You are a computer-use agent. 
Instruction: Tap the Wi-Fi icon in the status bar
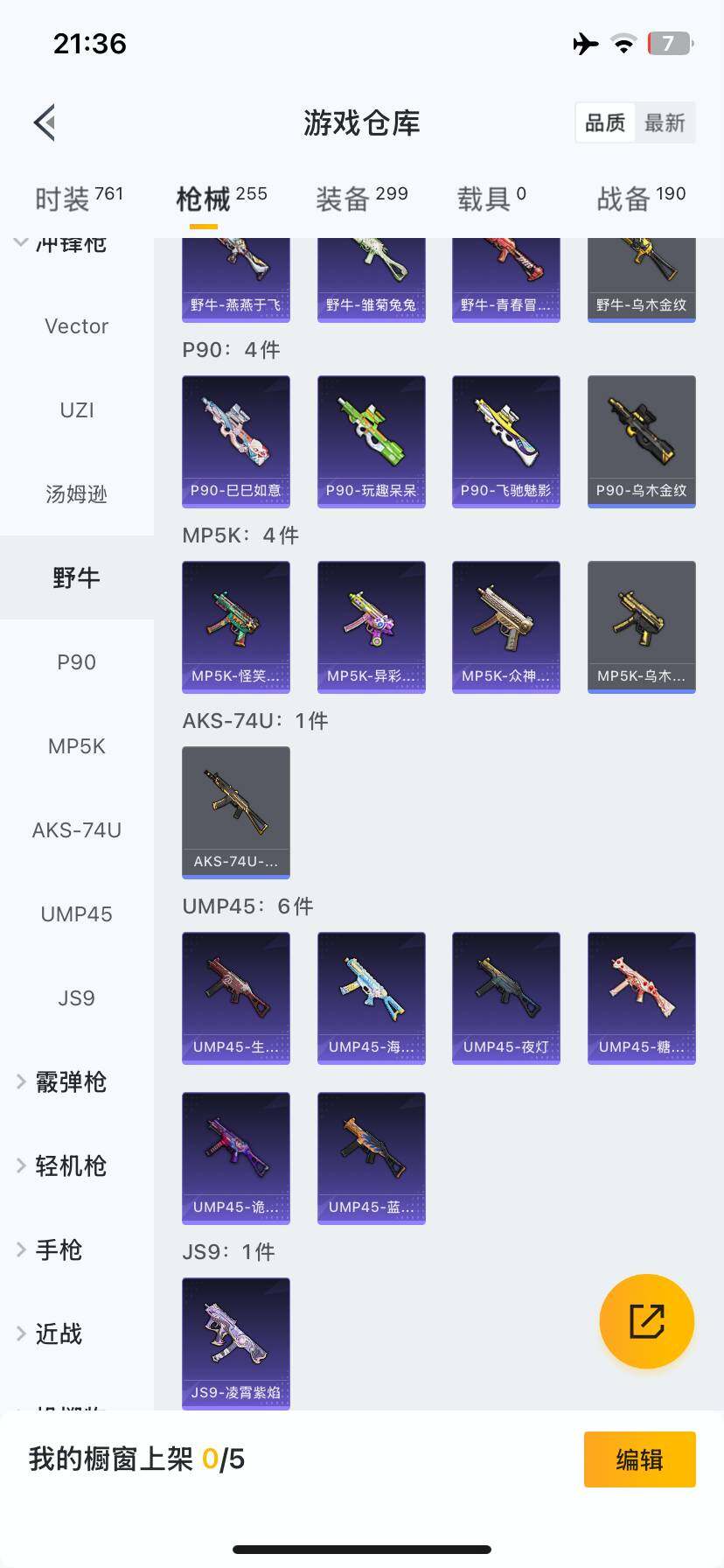[x=622, y=44]
